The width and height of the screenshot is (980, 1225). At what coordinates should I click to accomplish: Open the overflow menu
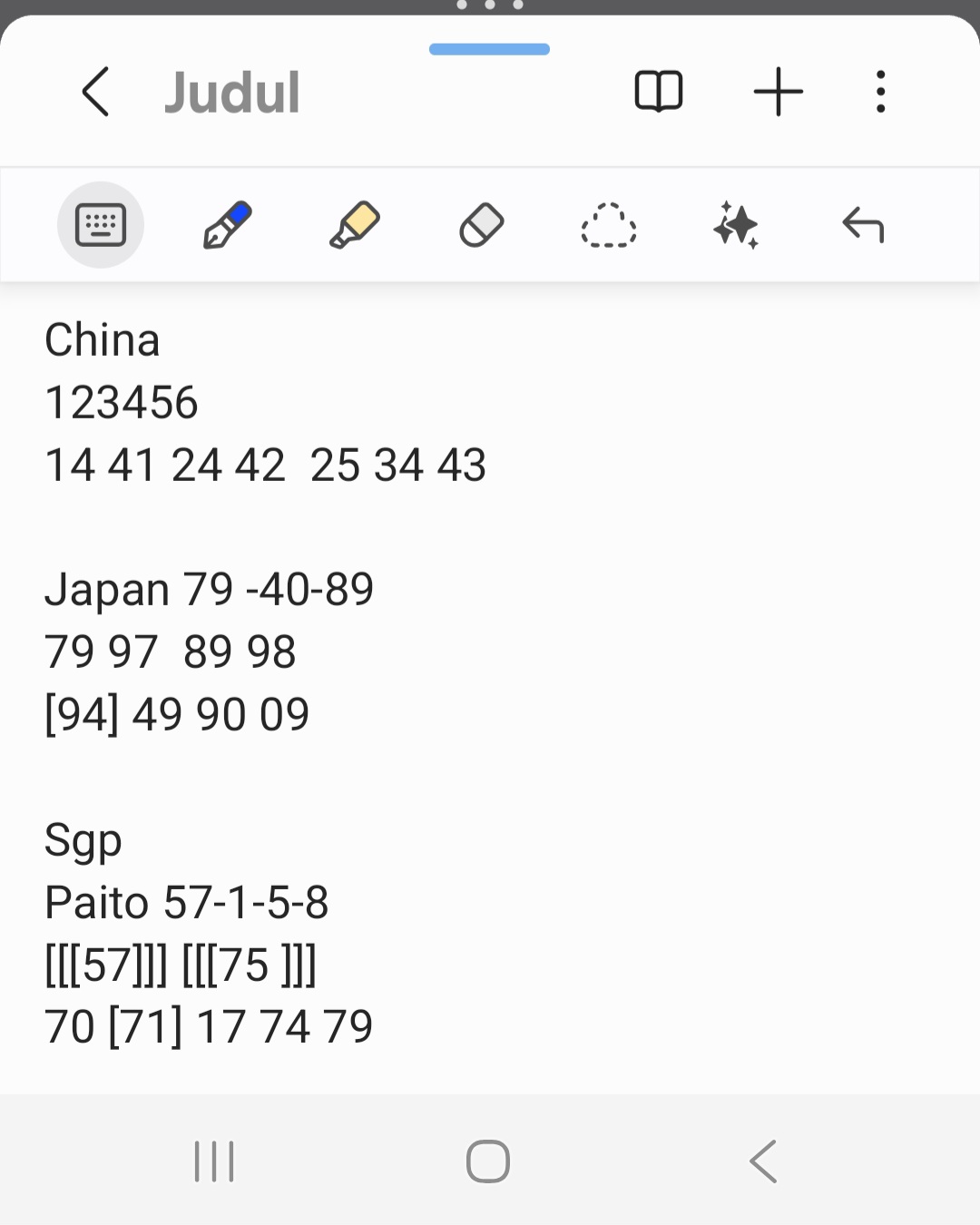(x=880, y=92)
